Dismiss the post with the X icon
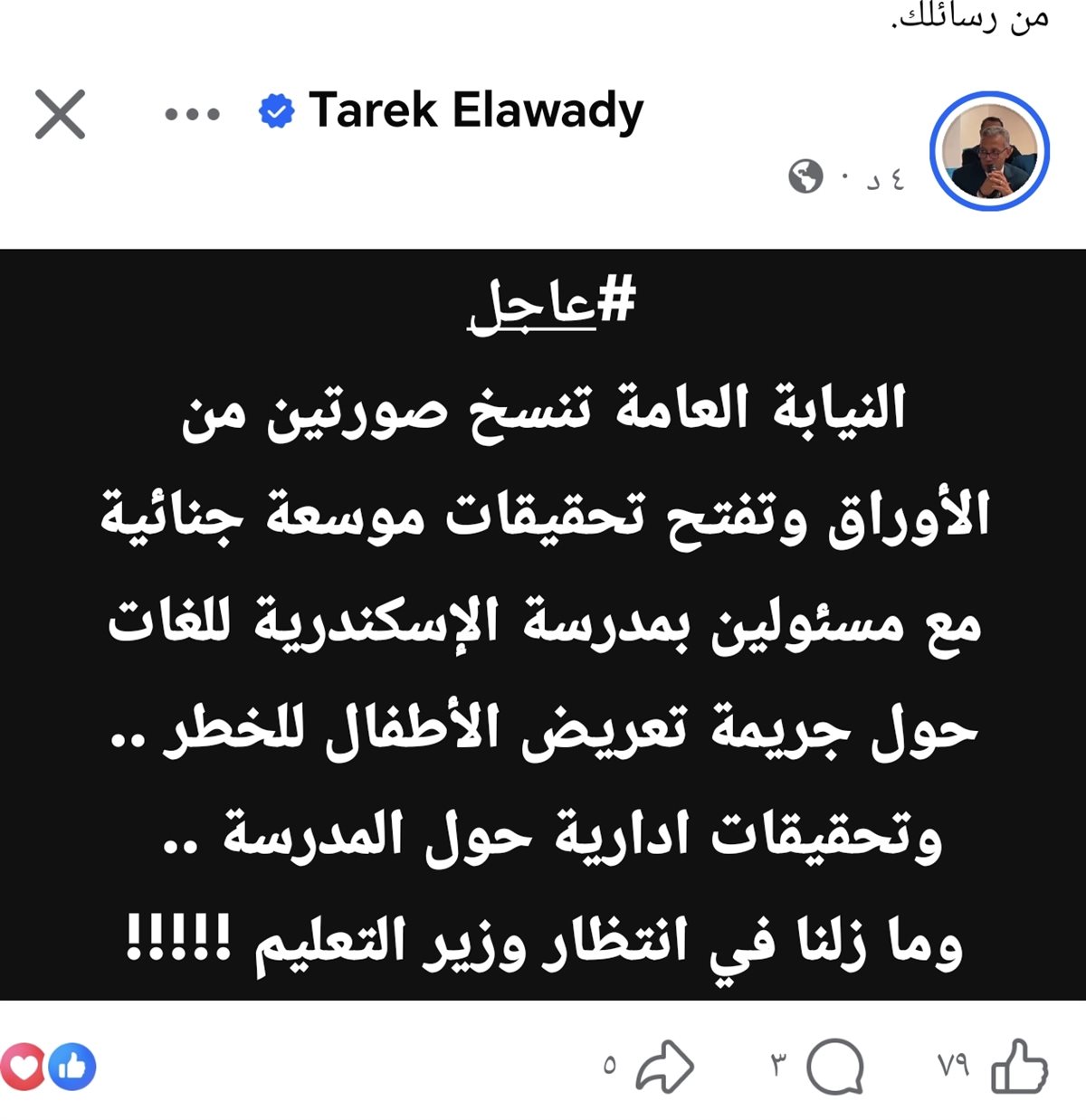Viewport: 1086px width, 1120px height. point(60,114)
